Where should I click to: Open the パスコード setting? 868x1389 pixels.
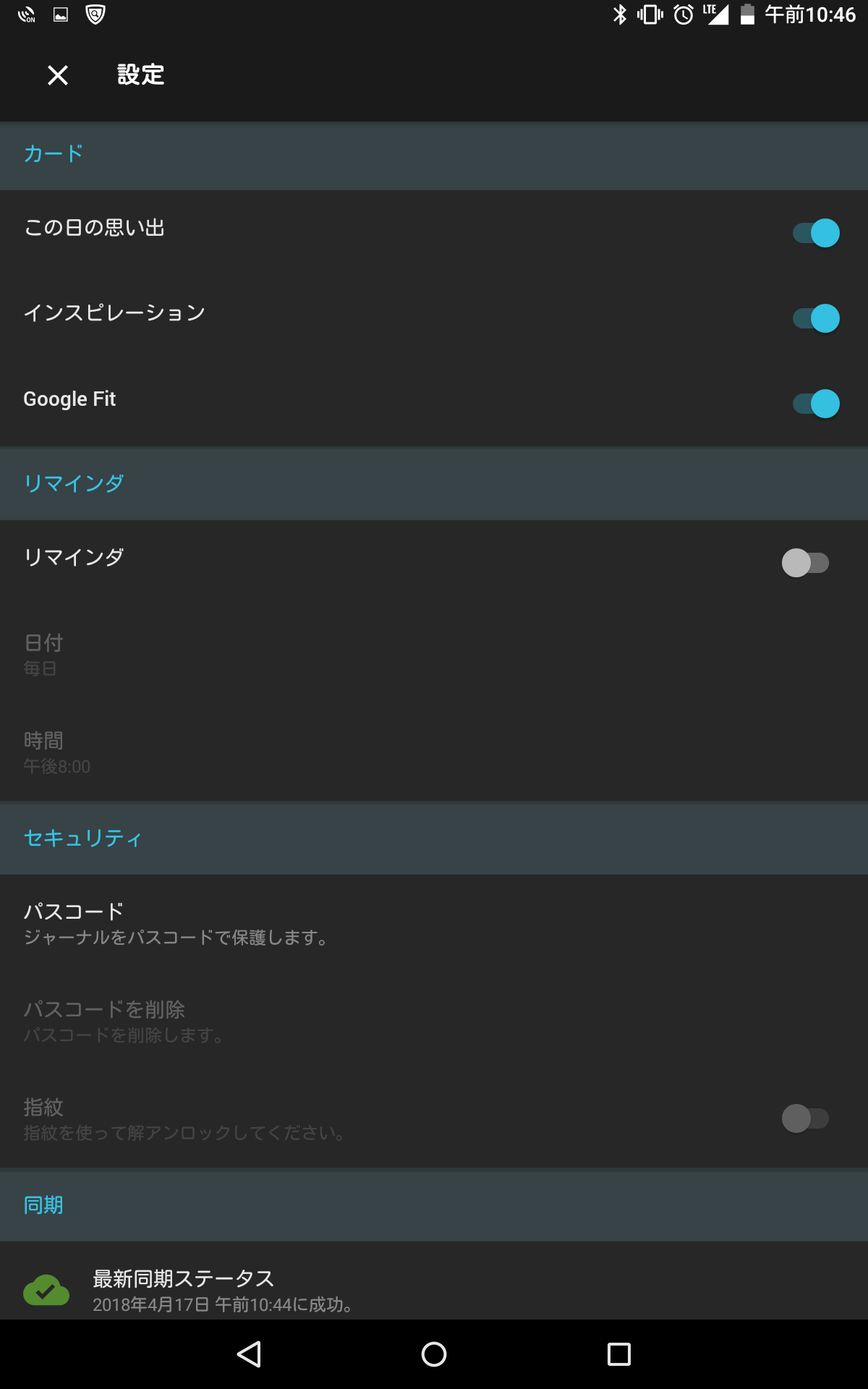tap(434, 924)
